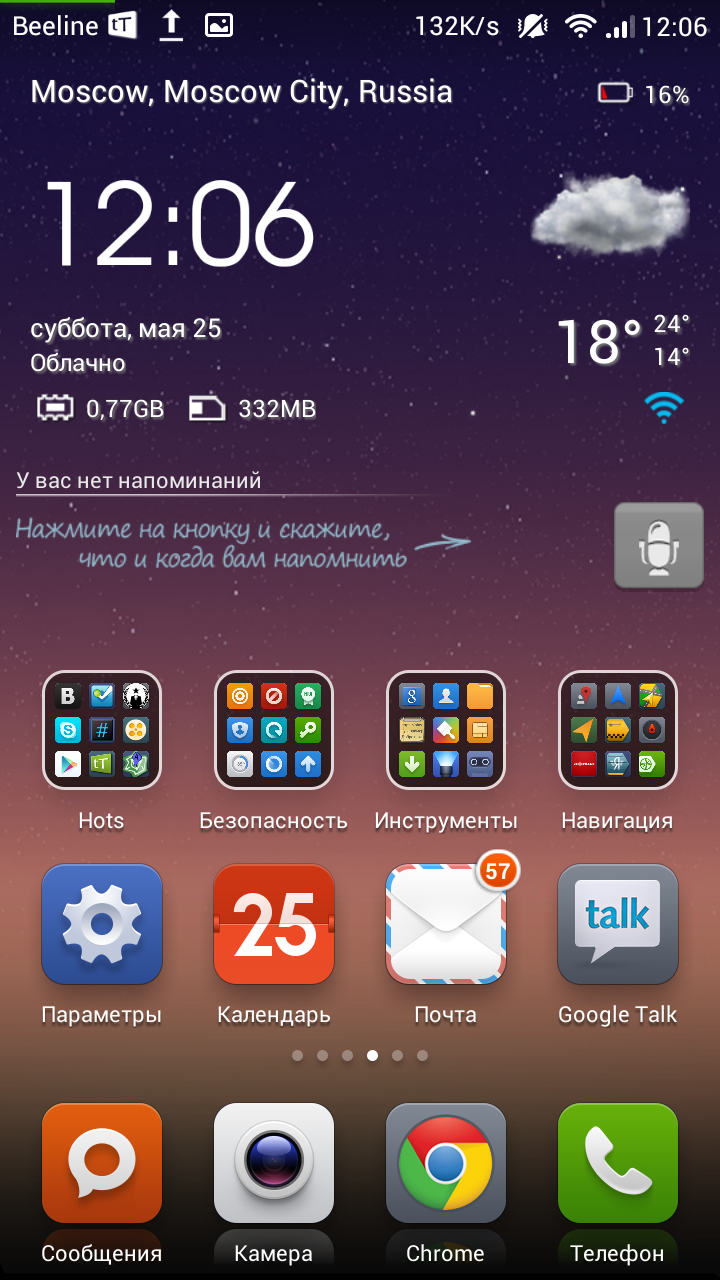Open the Почта app with 57 unread

tap(446, 924)
